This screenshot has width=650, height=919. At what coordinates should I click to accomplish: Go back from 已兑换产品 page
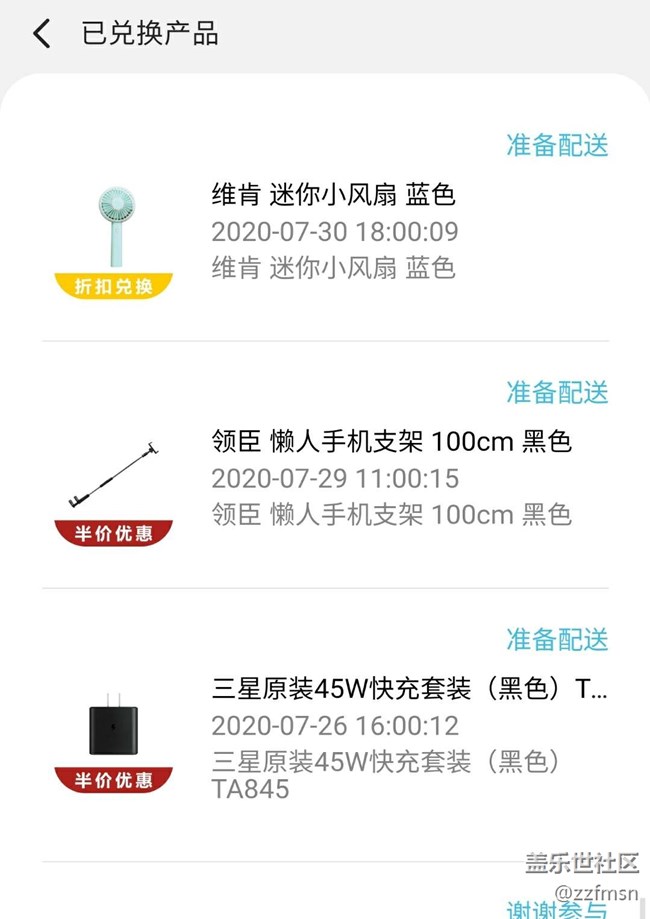click(41, 34)
